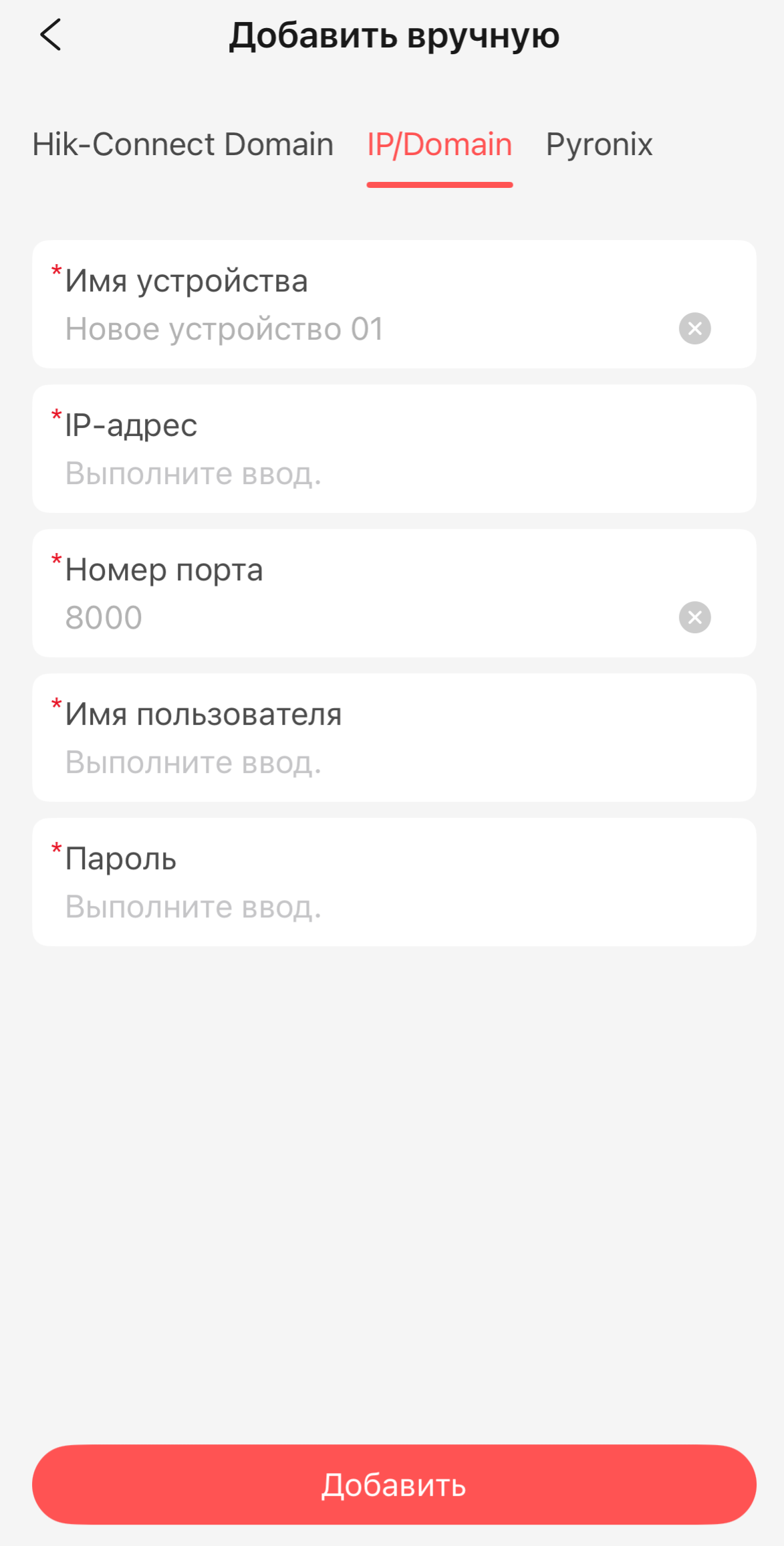This screenshot has height=1546, width=784.
Task: Open the Pyronix tab
Action: pos(599,144)
